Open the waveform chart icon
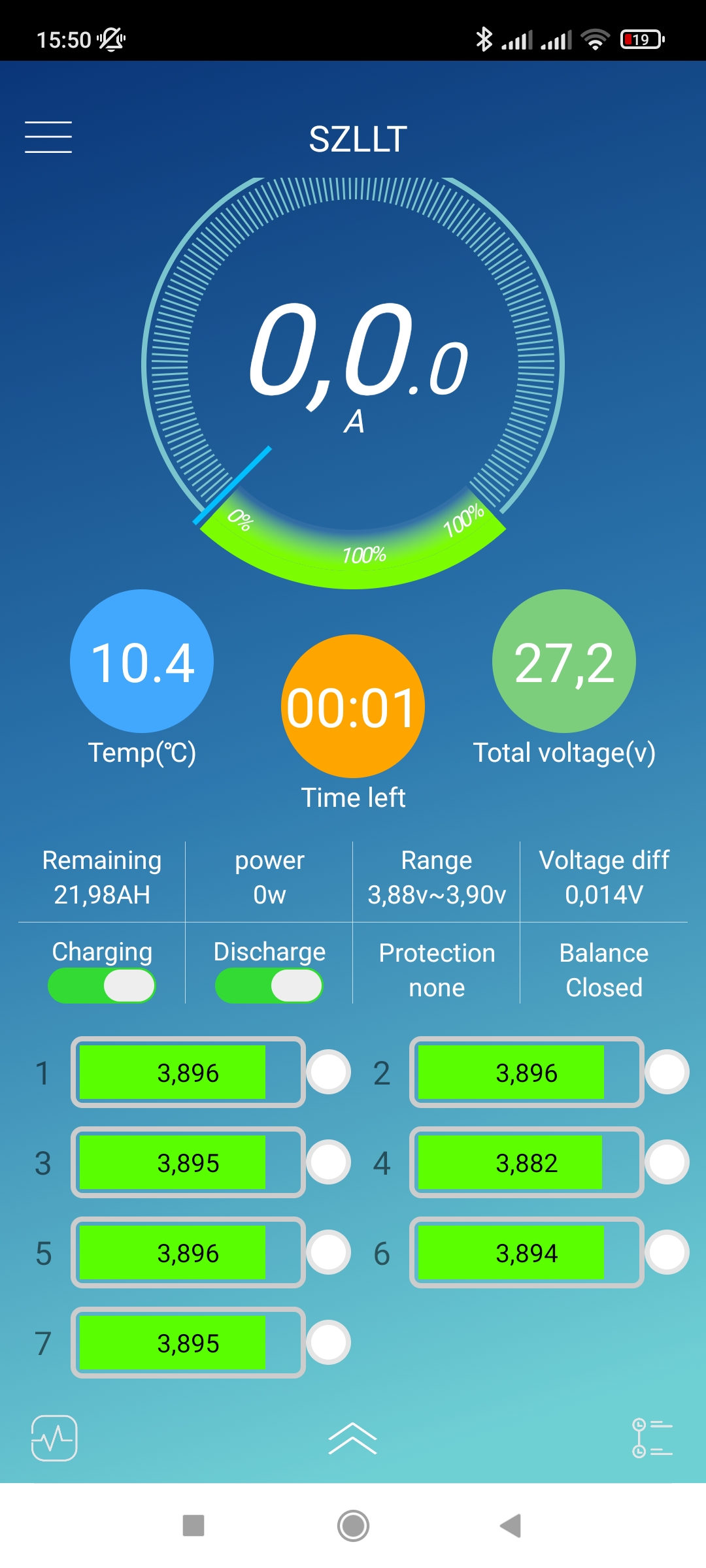Image resolution: width=706 pixels, height=1568 pixels. click(54, 1438)
